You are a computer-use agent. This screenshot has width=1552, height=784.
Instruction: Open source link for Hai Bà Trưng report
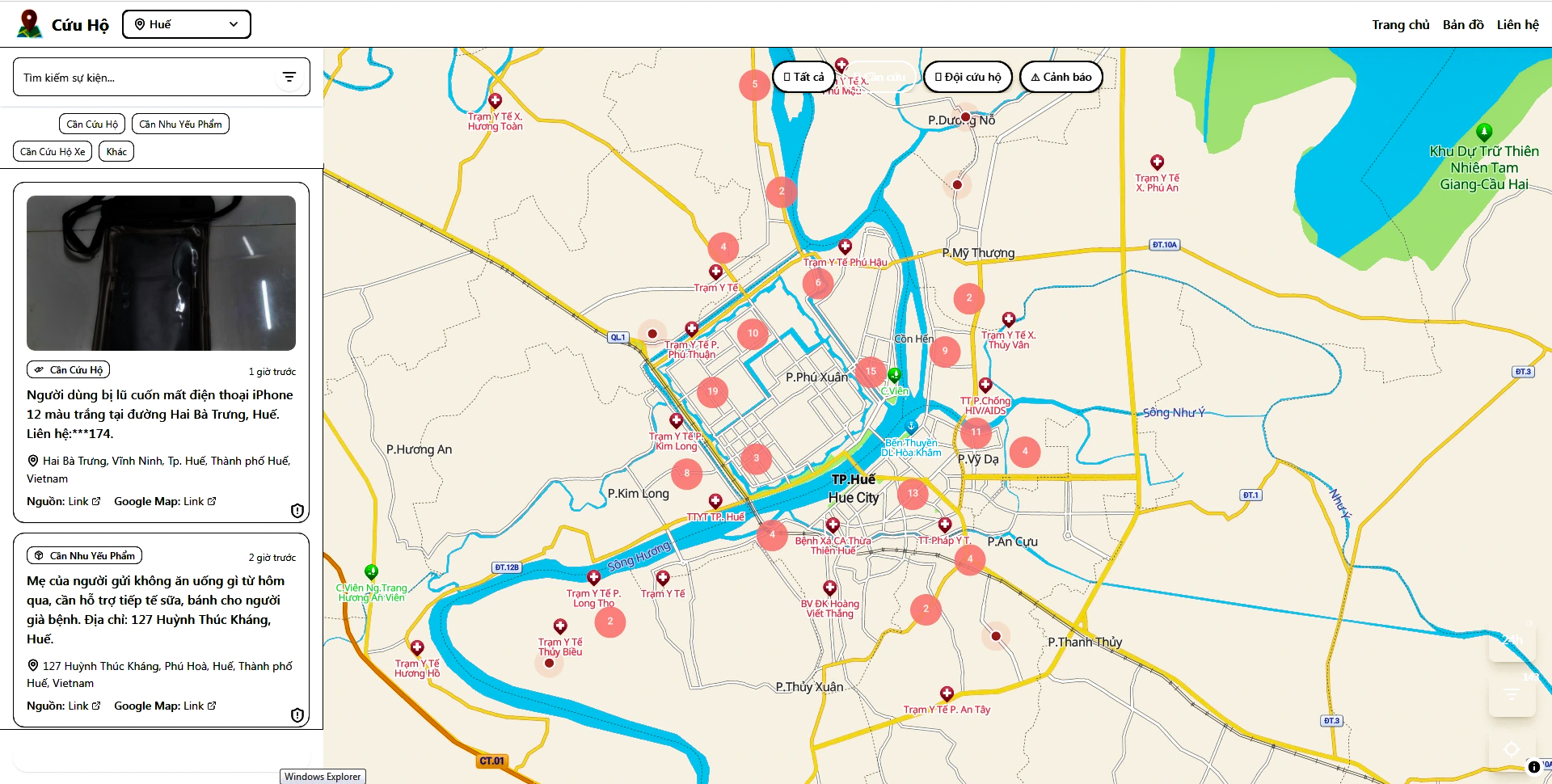pyautogui.click(x=84, y=501)
